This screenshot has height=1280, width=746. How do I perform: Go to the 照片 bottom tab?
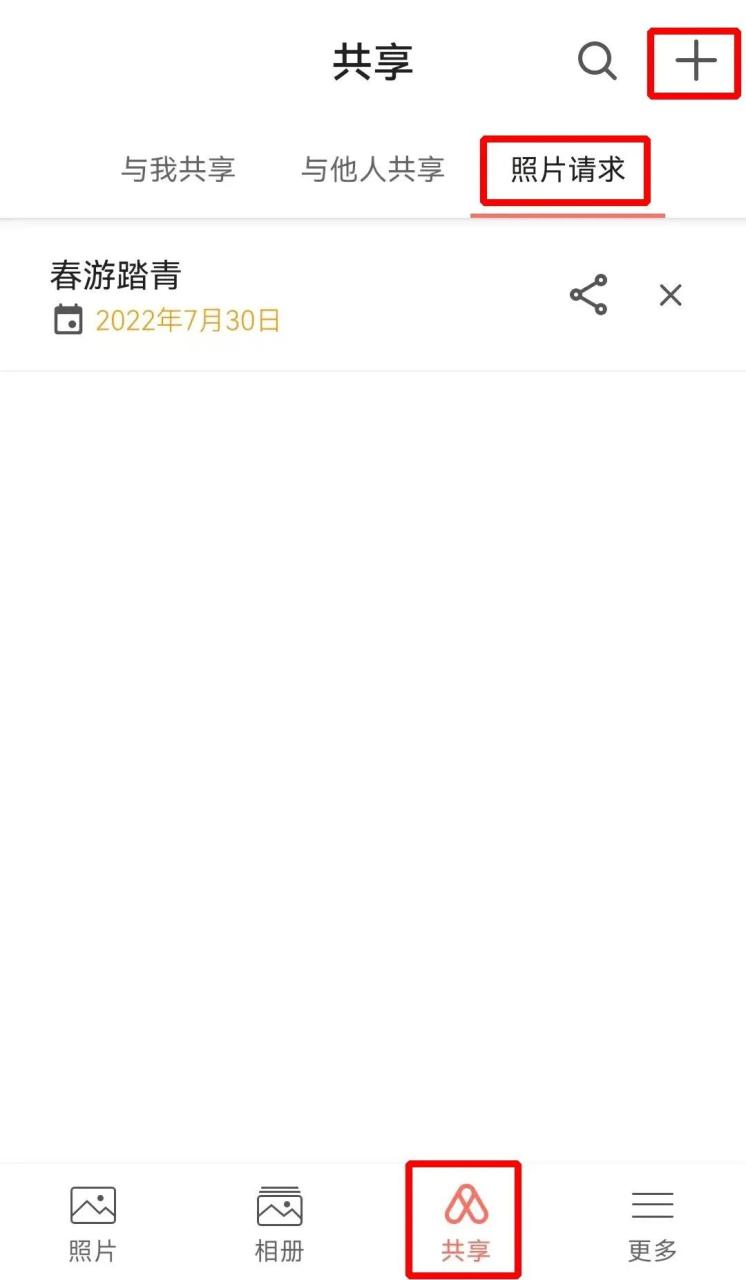pos(93,1222)
